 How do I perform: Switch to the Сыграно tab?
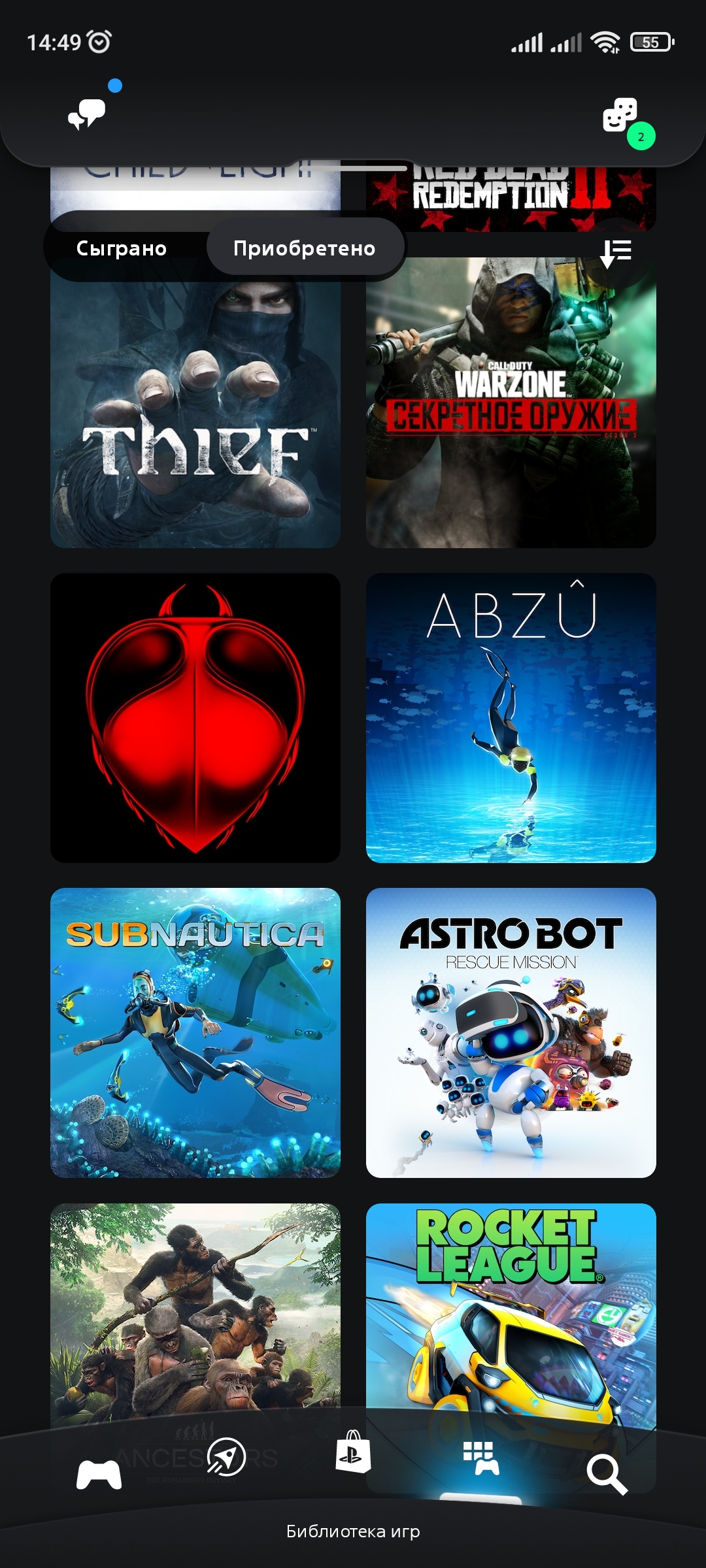click(x=122, y=248)
